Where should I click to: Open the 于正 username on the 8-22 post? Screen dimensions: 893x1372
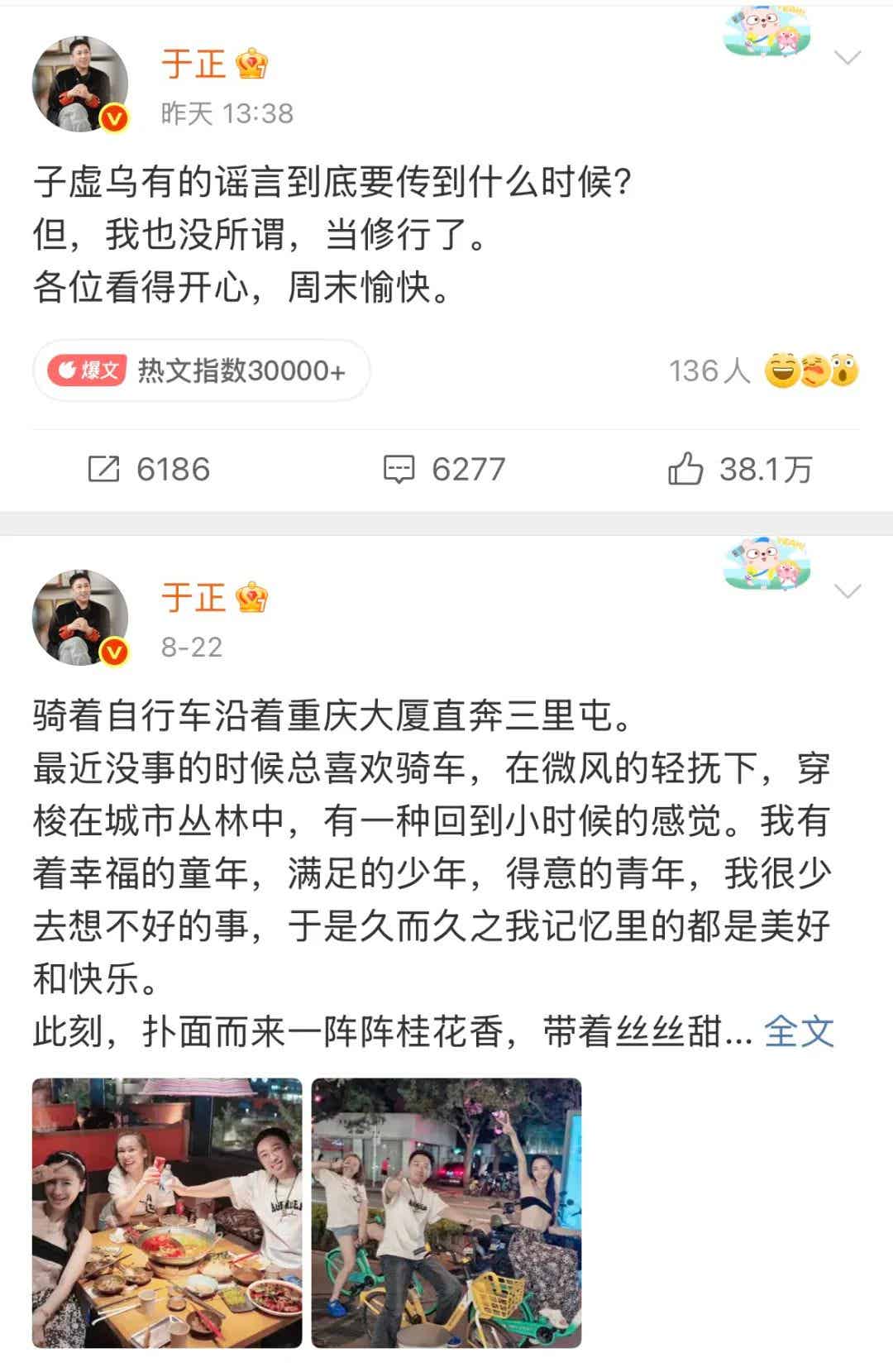point(193,597)
